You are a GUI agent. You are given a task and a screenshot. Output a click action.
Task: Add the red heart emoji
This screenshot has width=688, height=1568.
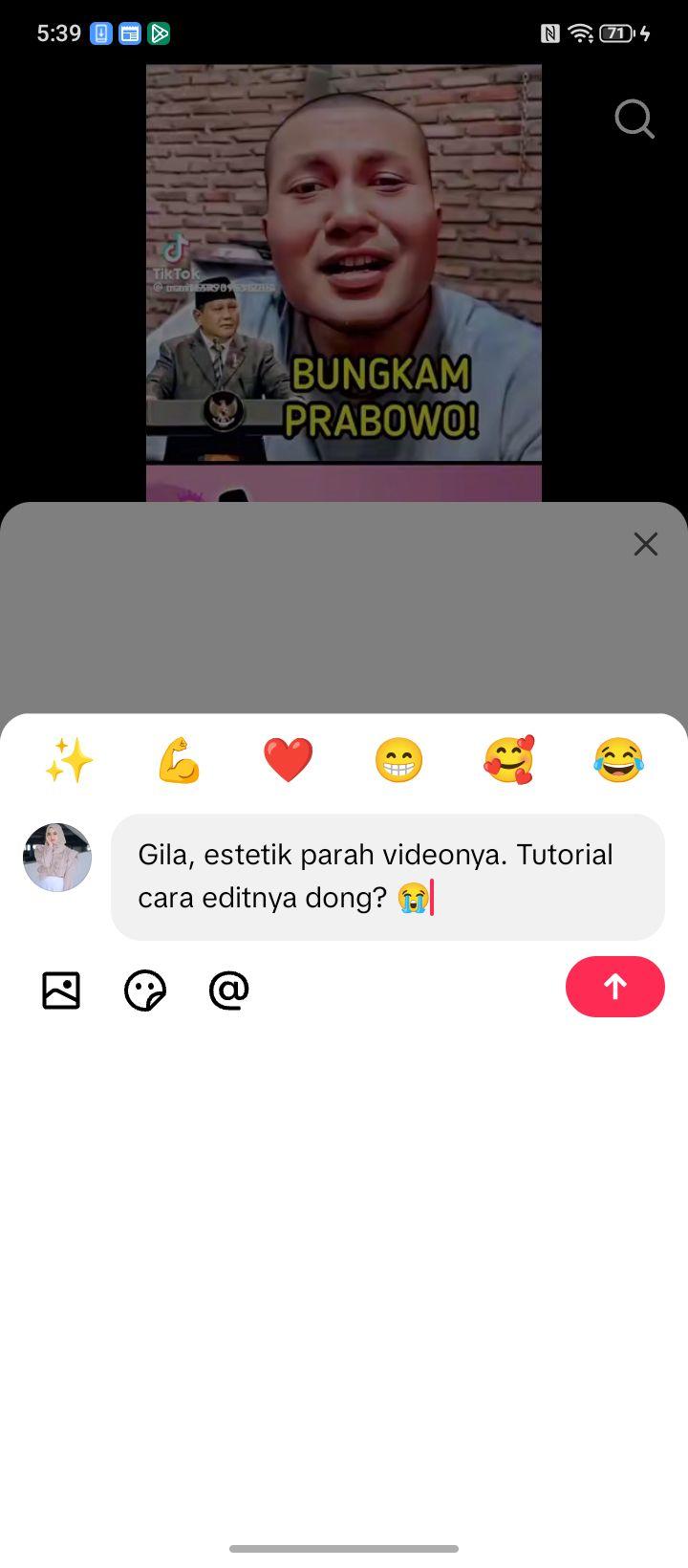pos(289,761)
